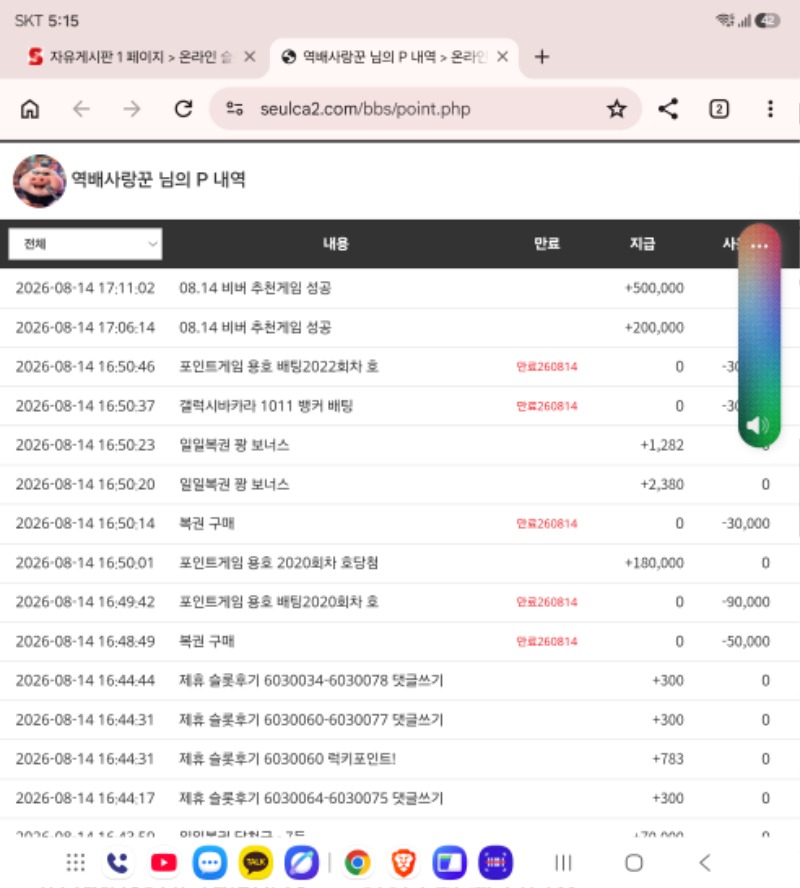Bookmark this page with the star
The image size is (800, 888).
tap(617, 109)
